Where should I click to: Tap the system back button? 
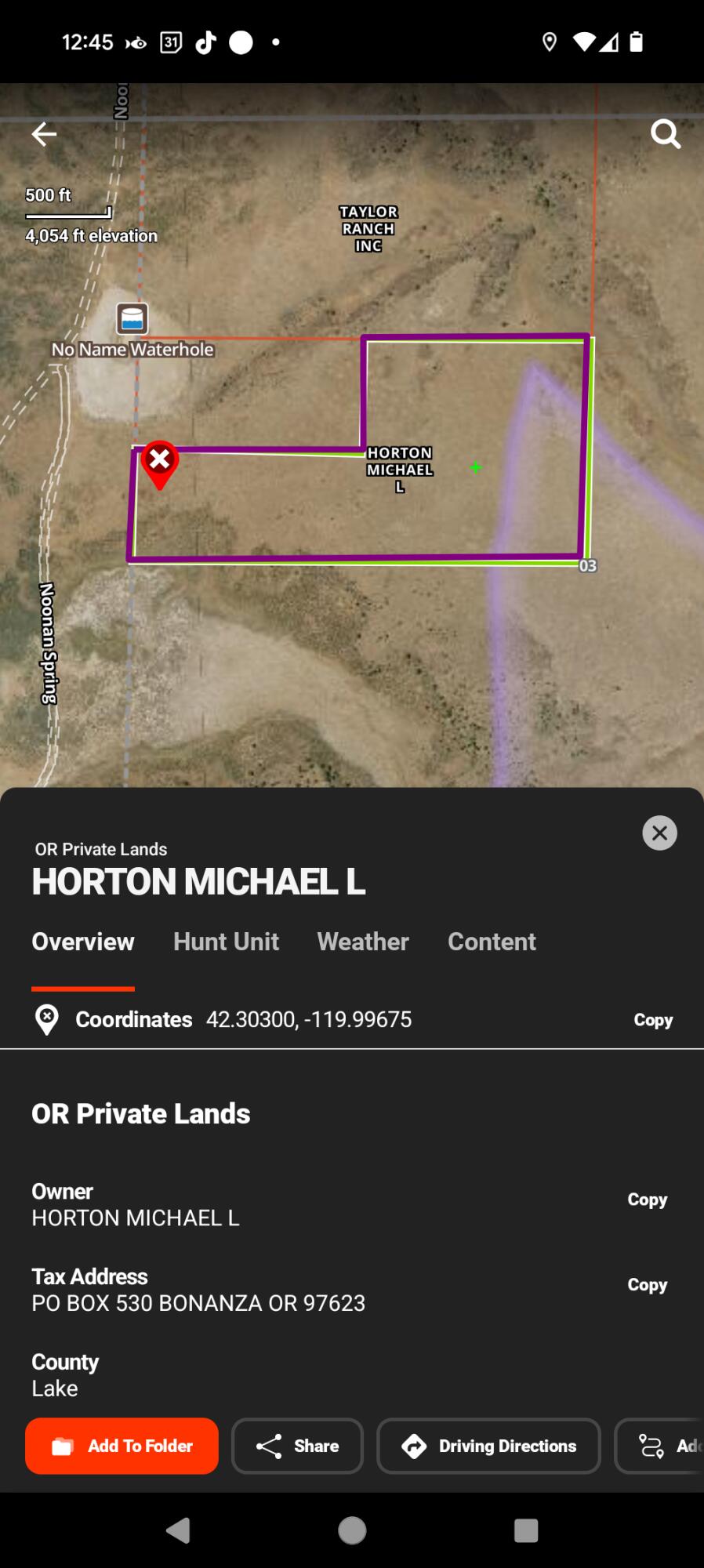point(179,1530)
